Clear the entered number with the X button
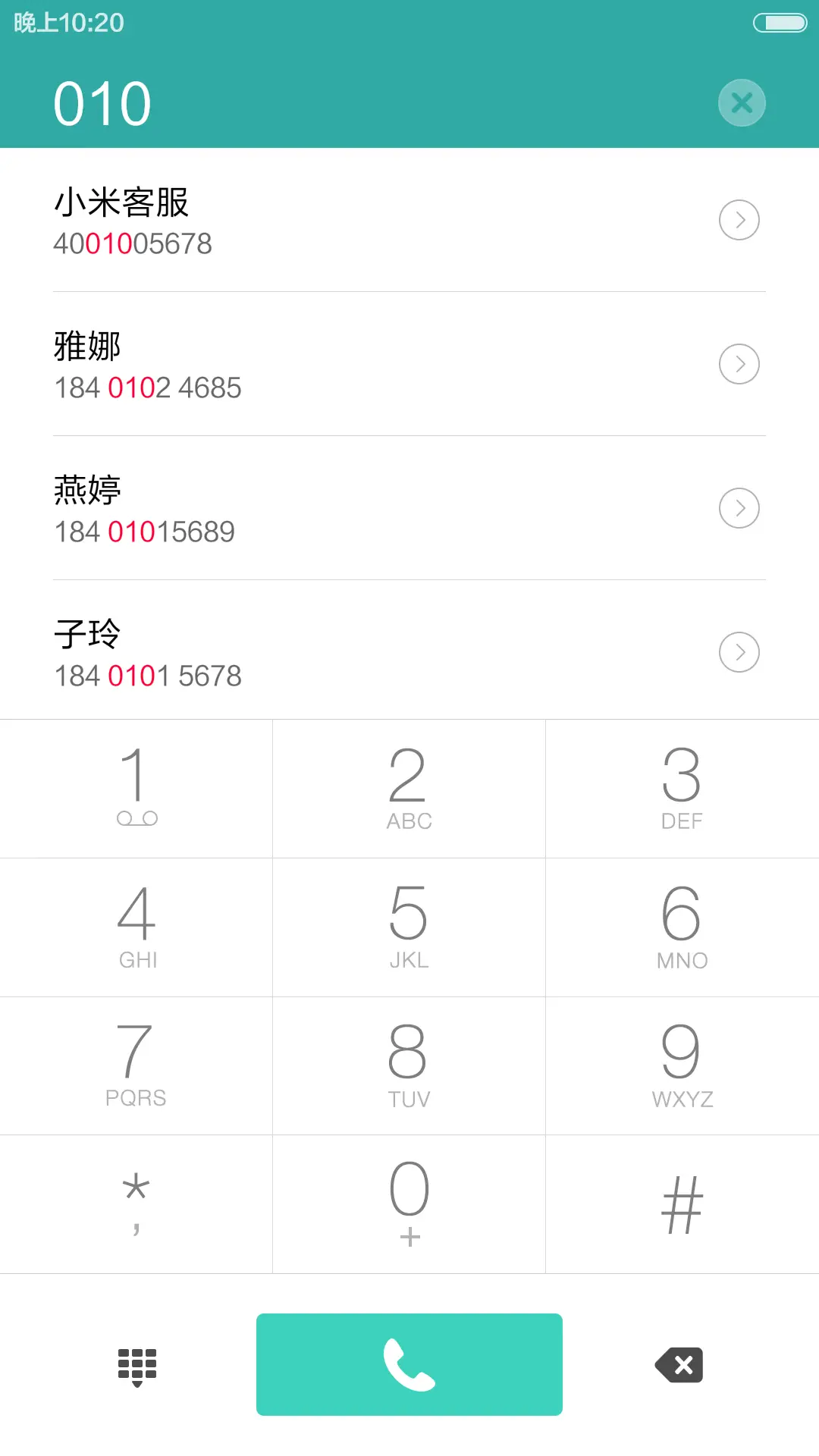Screen dimensions: 819x1456 (741, 102)
